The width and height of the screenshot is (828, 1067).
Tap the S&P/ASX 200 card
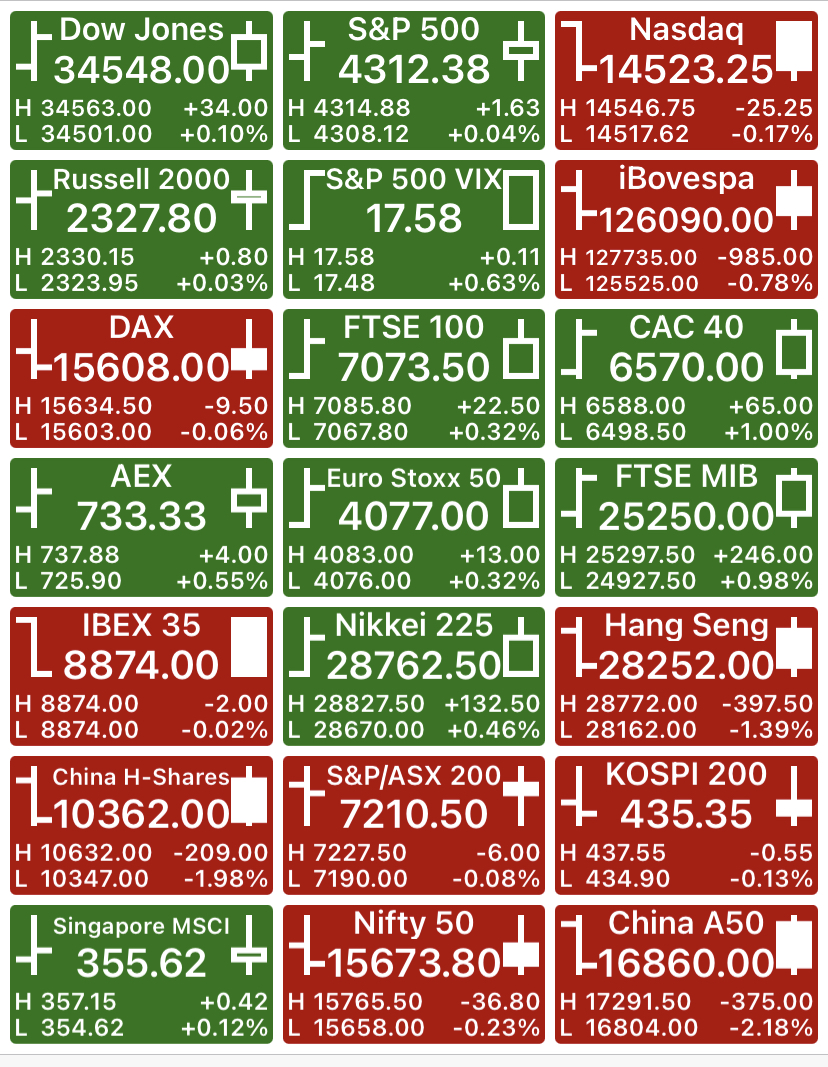point(414,825)
